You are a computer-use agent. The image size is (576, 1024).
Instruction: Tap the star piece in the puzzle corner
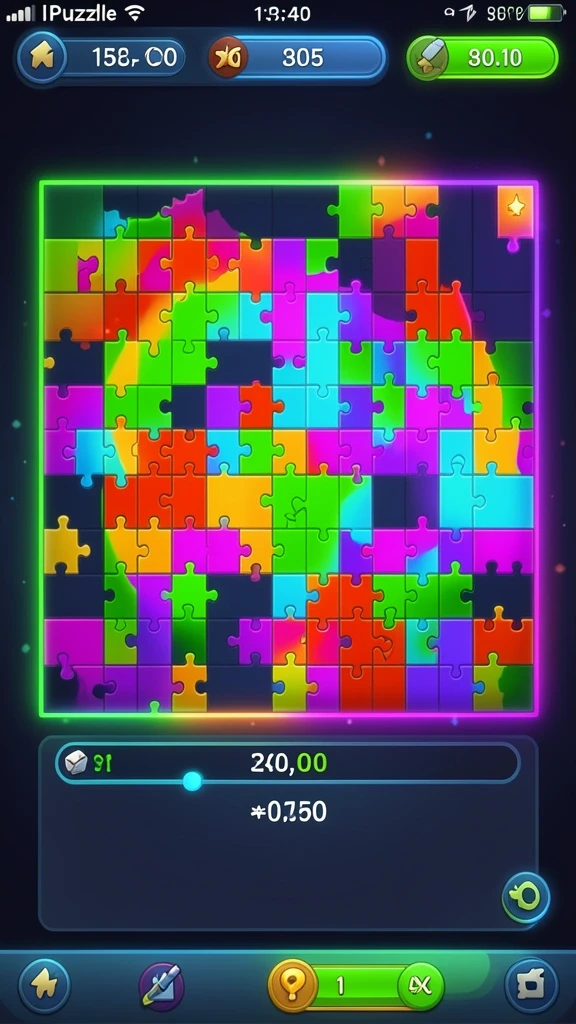point(515,211)
